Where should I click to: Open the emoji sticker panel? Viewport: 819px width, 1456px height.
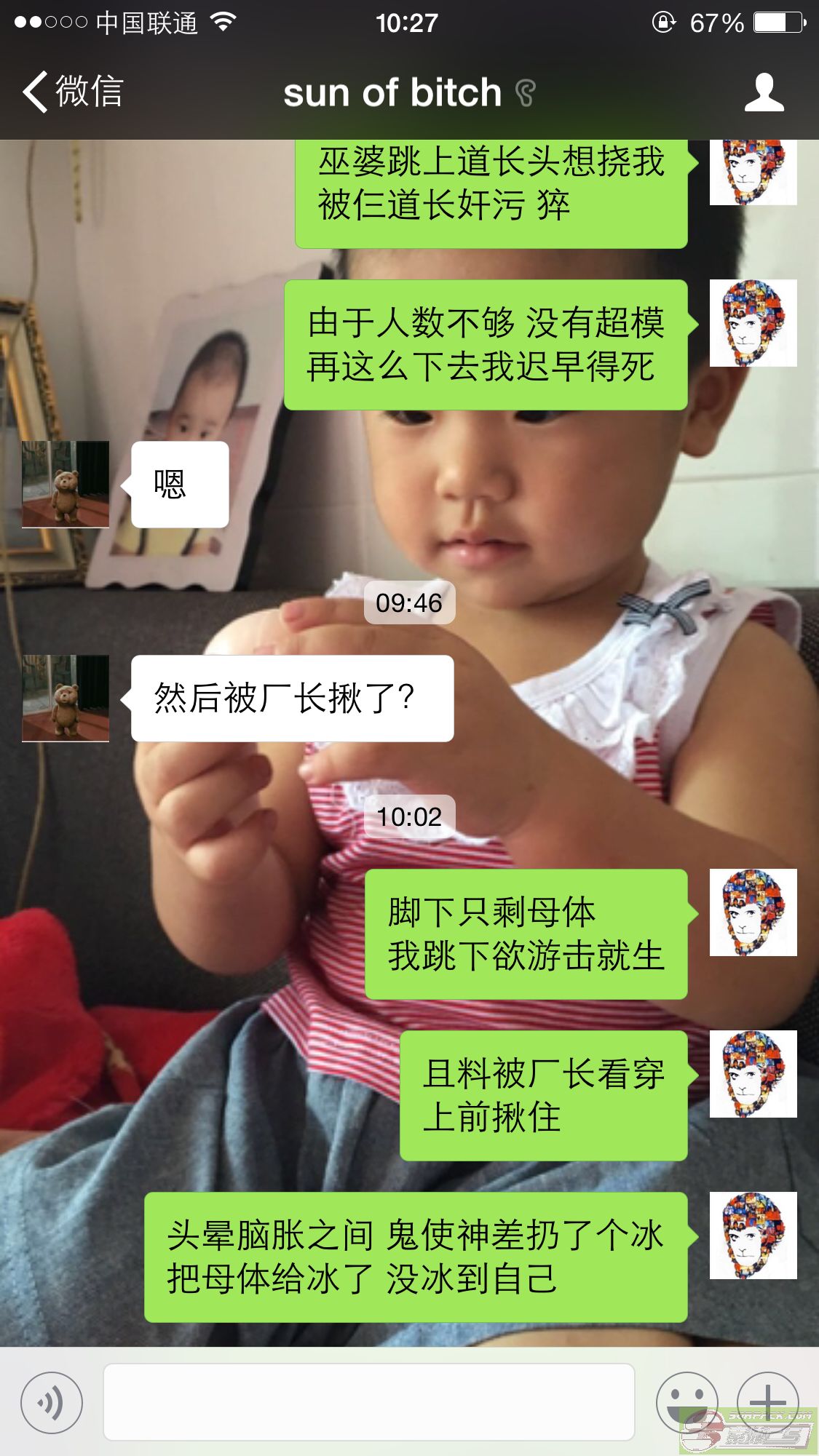click(x=687, y=1403)
